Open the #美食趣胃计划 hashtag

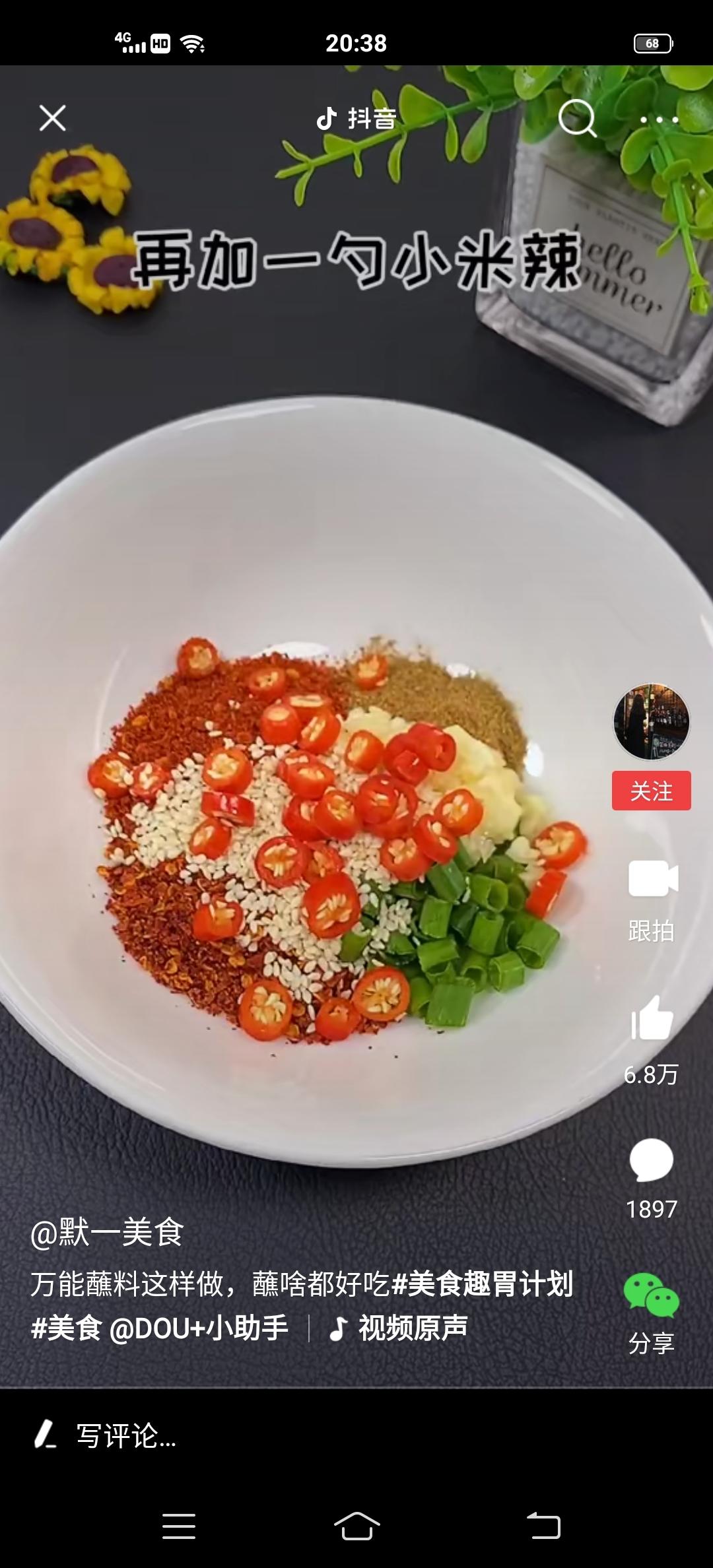tap(482, 1284)
